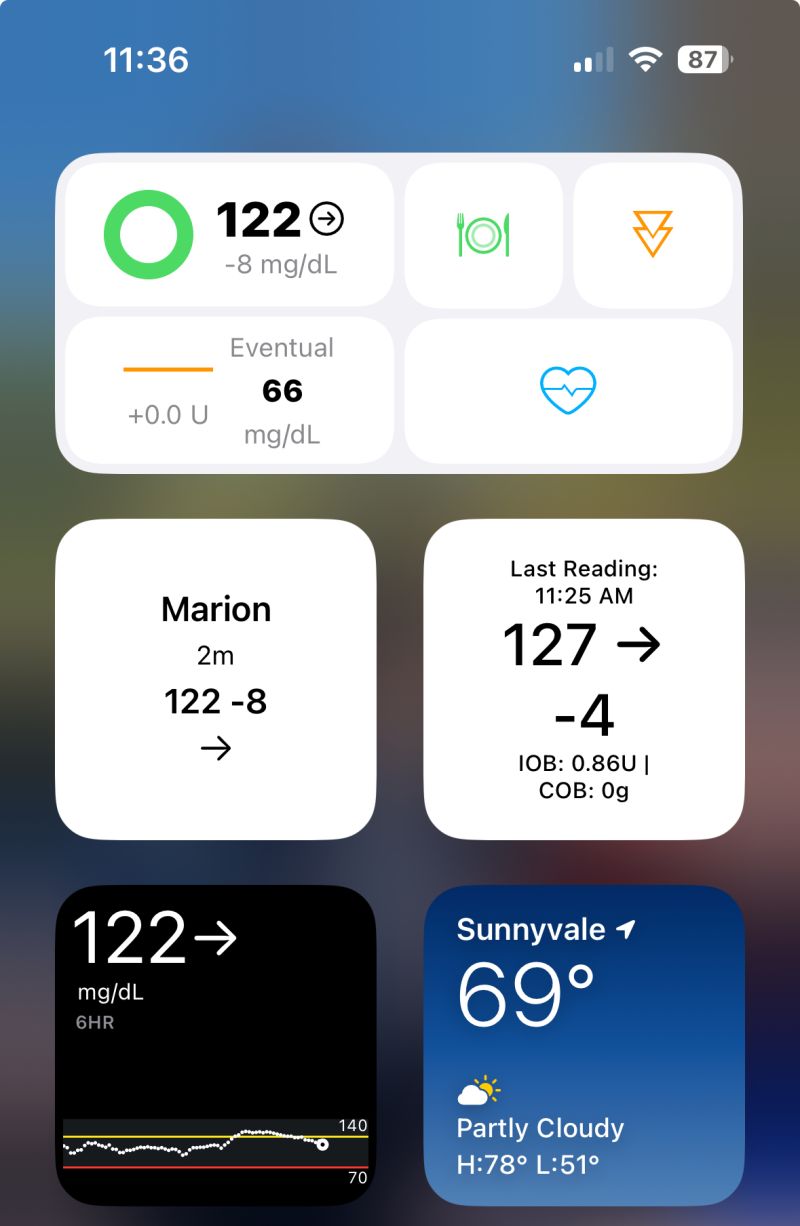This screenshot has width=800, height=1226.
Task: Open the Sunnyvale weather widget
Action: click(584, 1045)
